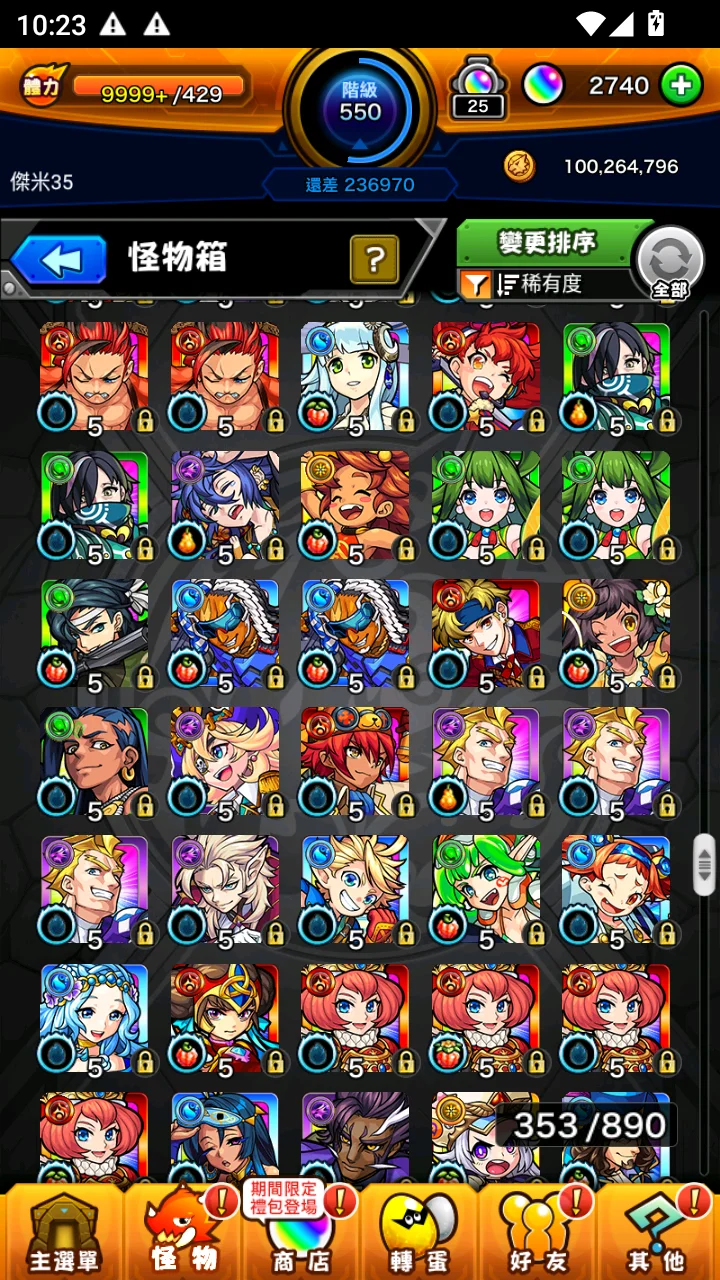Viewport: 720px width, 1280px height.
Task: Select the green-haired girl with face paint
Action: tap(486, 889)
